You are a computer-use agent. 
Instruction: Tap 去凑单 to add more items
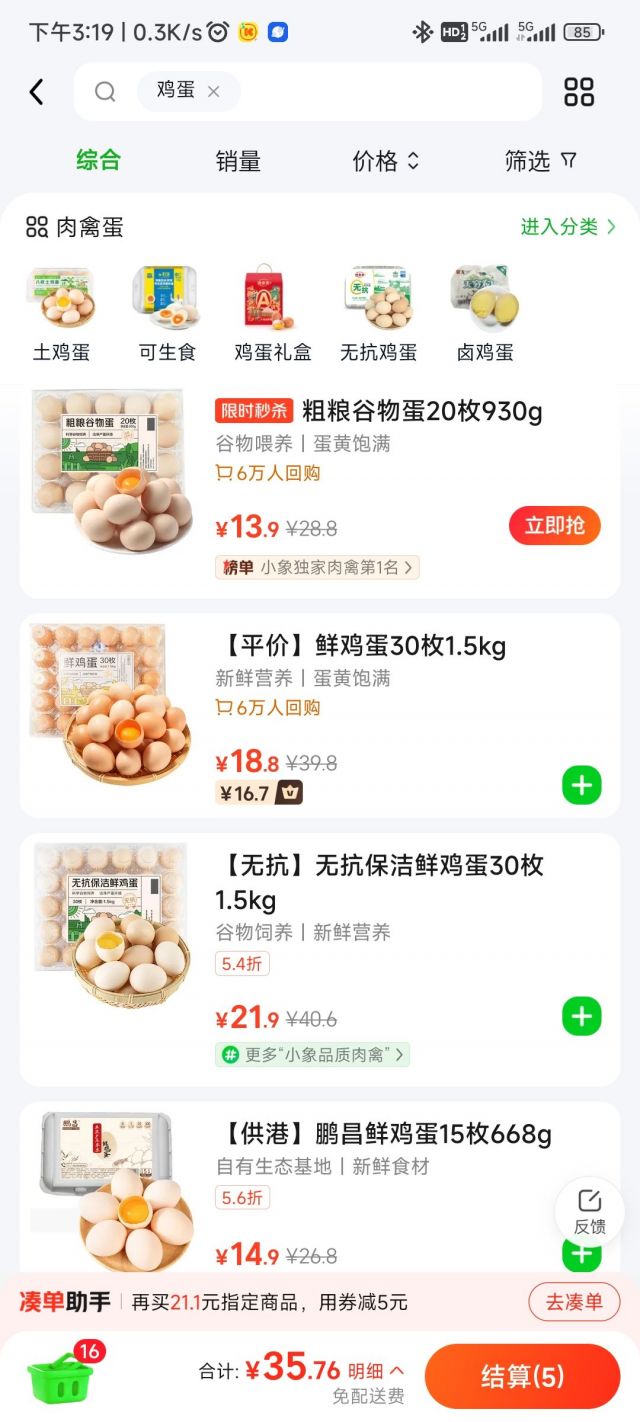click(x=574, y=1302)
